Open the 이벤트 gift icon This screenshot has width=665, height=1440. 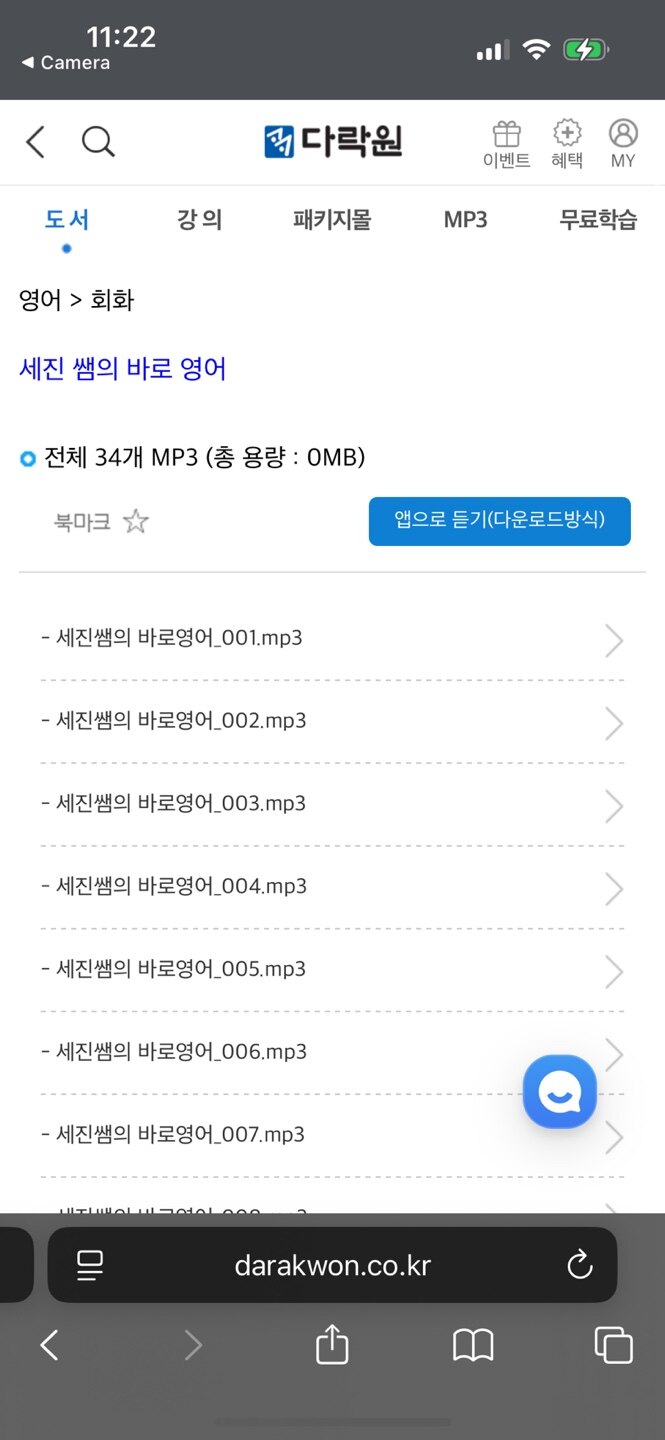[507, 144]
